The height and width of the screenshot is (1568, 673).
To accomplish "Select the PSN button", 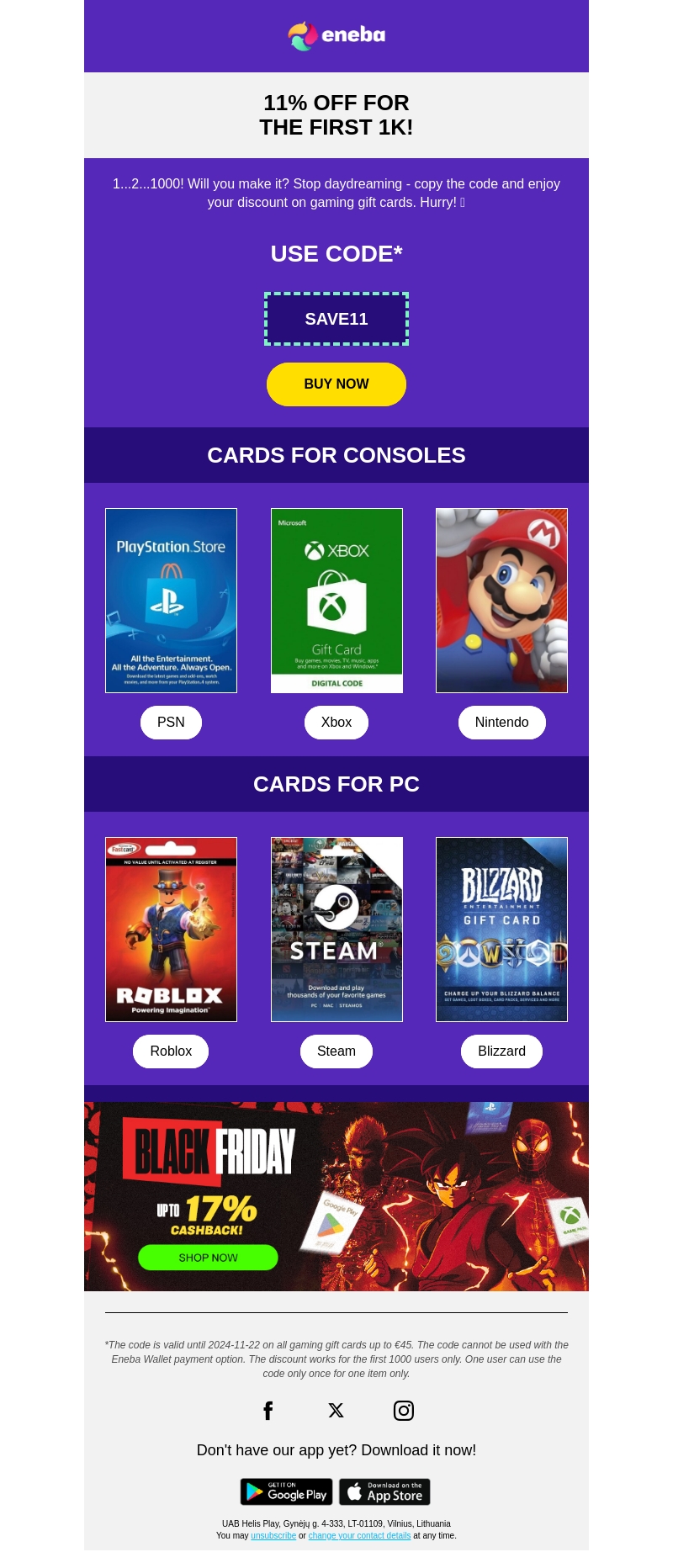I will point(171,723).
